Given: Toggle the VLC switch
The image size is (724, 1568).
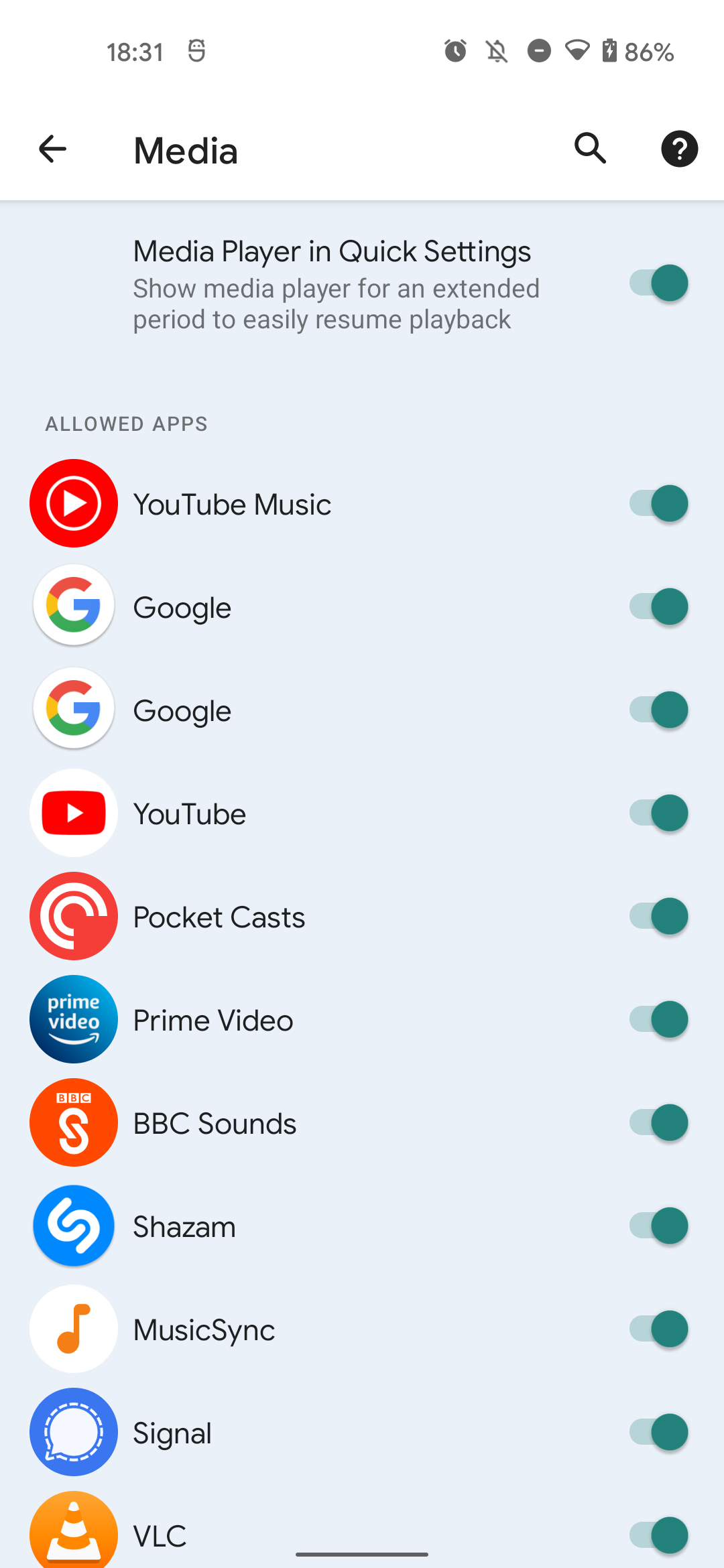Looking at the screenshot, I should (x=658, y=1534).
